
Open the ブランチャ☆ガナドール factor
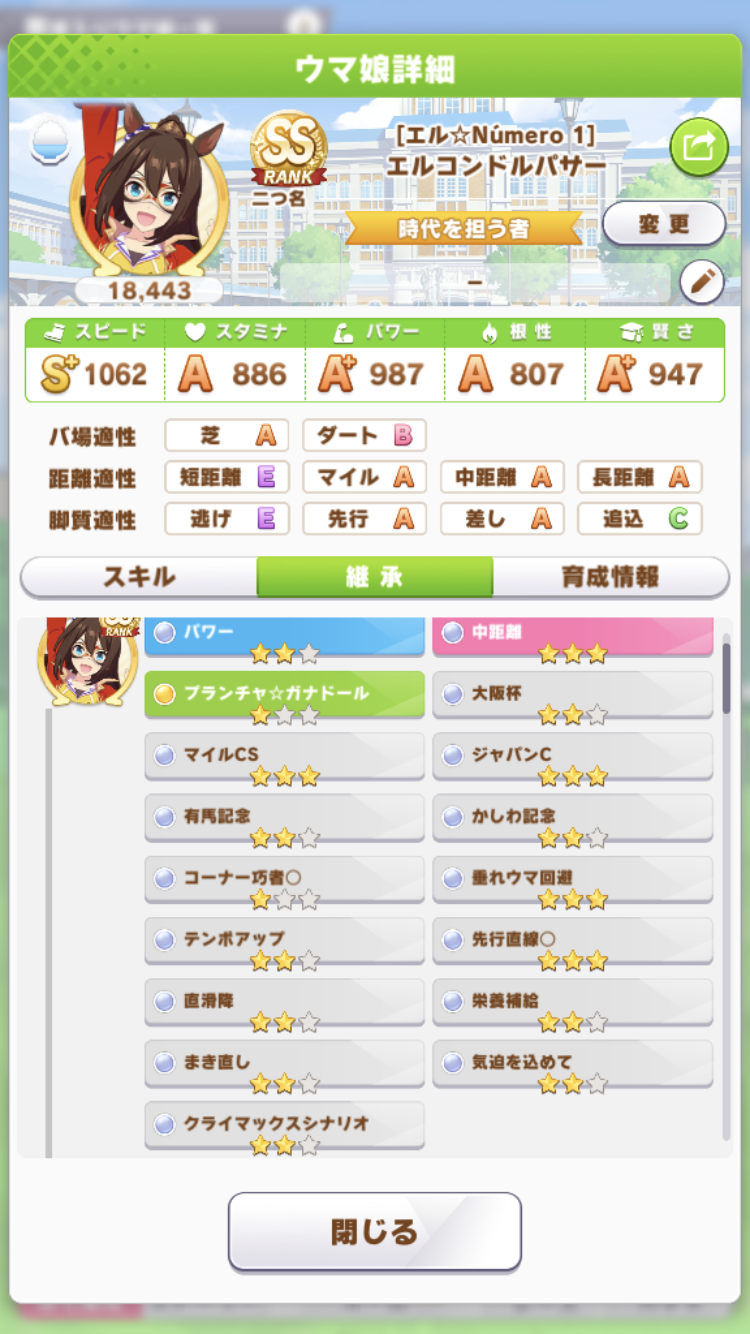point(284,694)
